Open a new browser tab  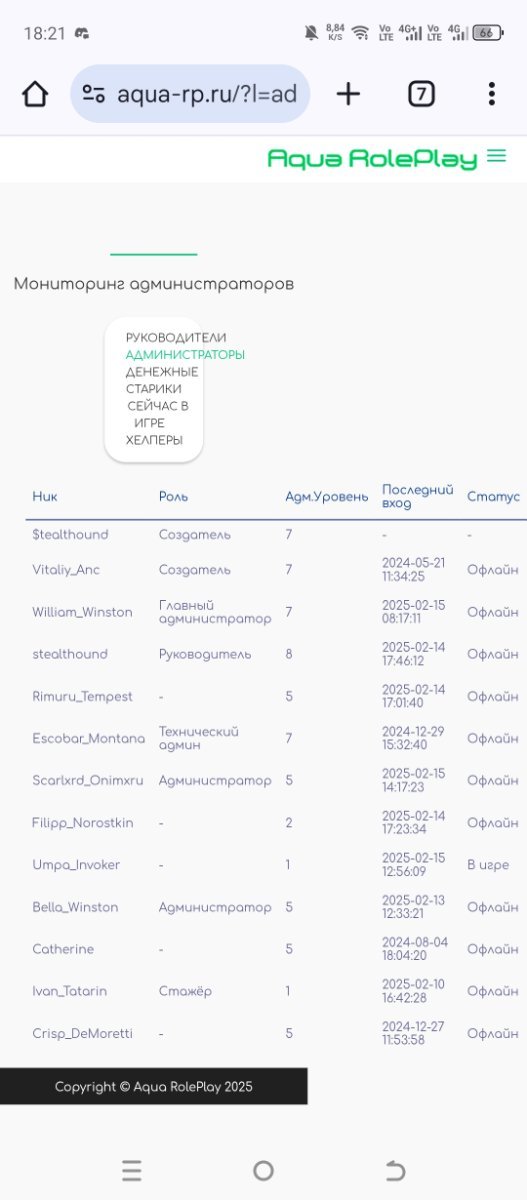coord(348,94)
